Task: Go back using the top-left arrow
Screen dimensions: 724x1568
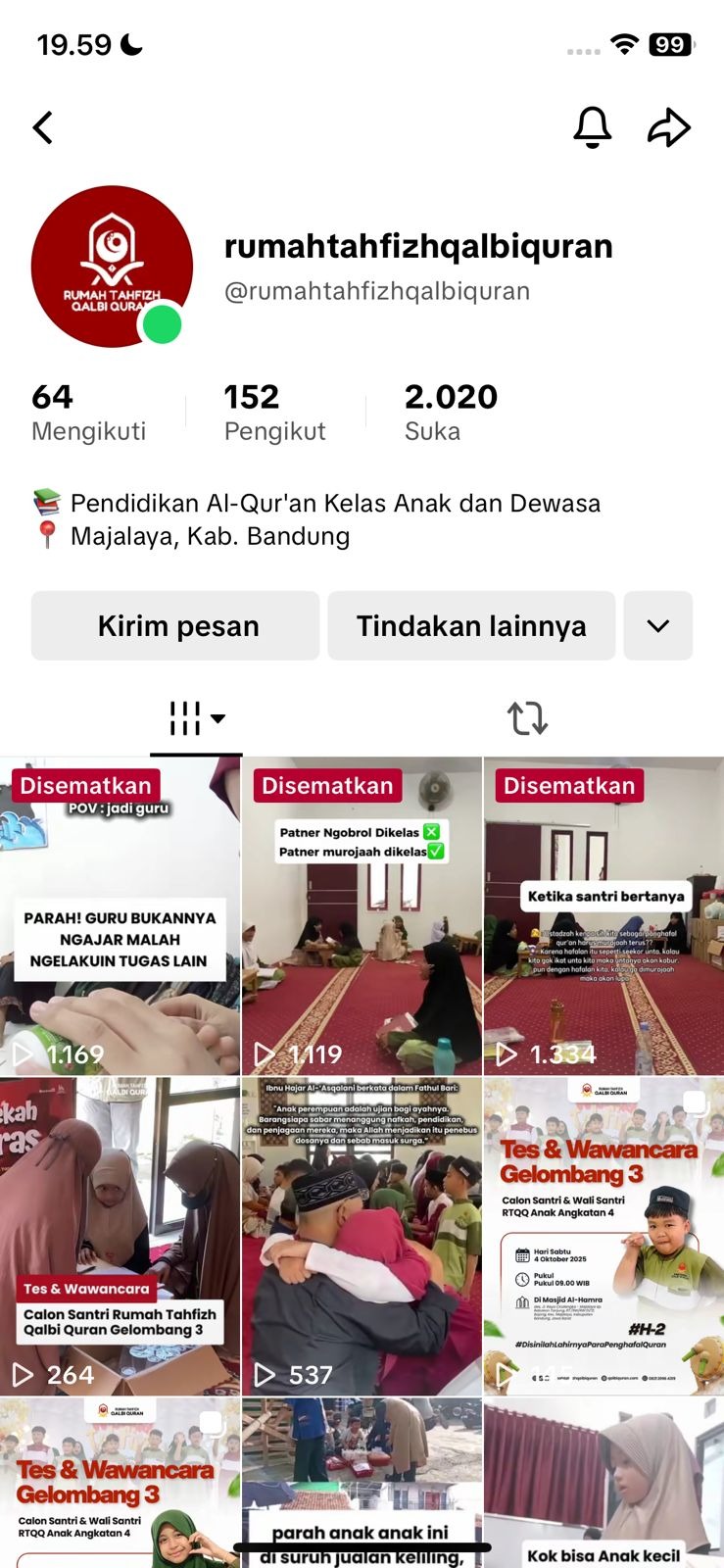Action: (43, 127)
